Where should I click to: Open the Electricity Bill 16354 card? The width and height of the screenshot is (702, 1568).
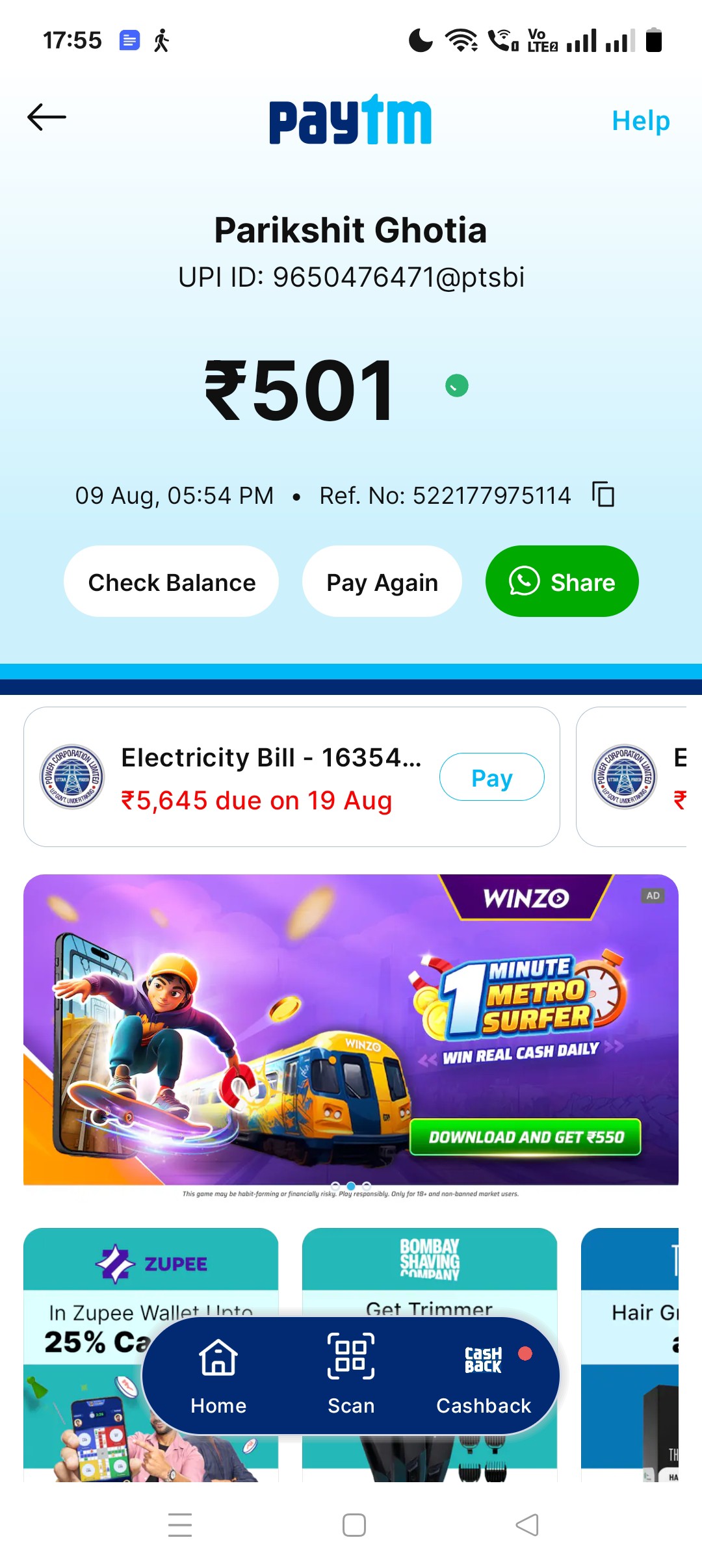click(292, 777)
